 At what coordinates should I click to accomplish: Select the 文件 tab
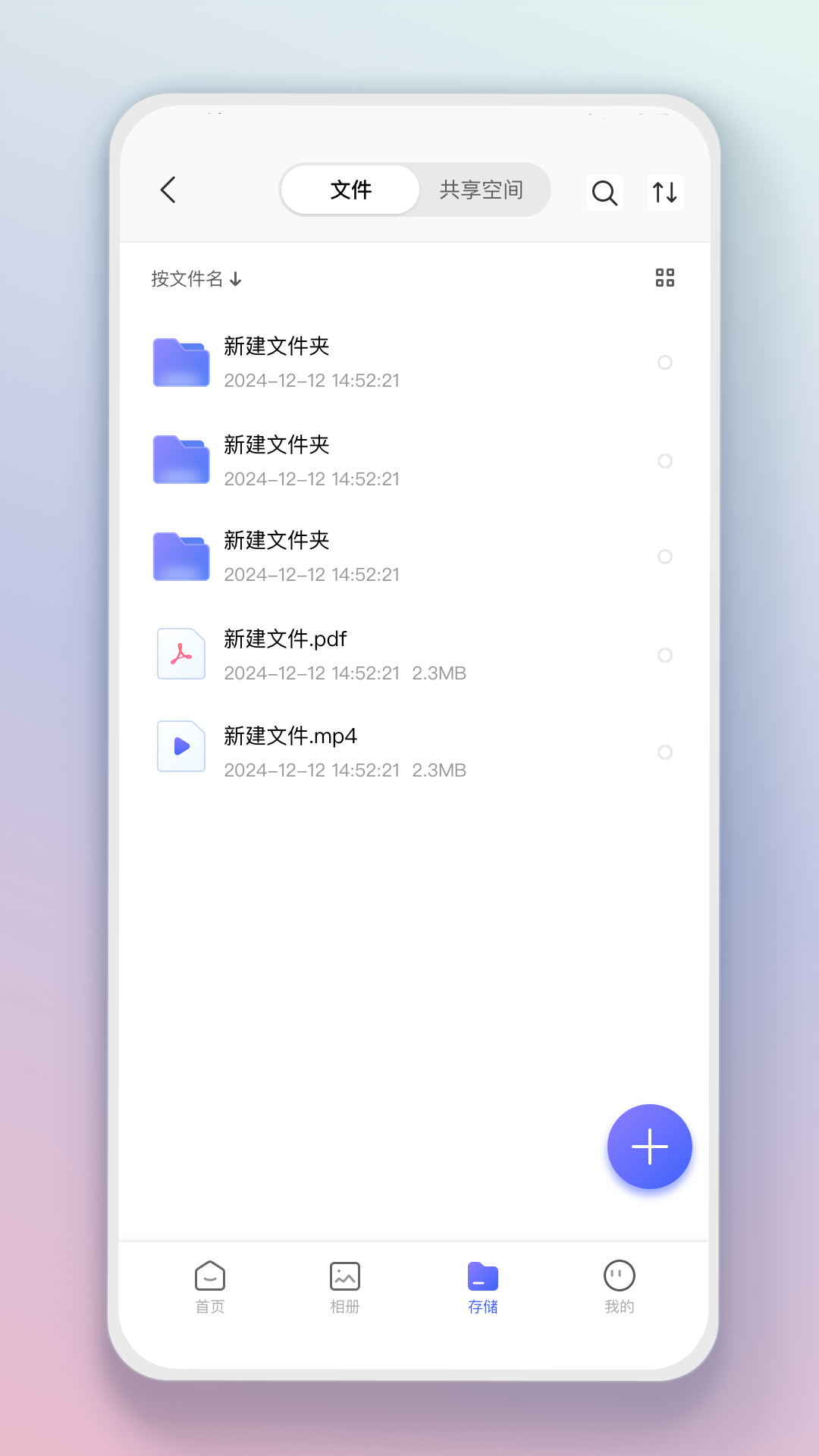[350, 190]
